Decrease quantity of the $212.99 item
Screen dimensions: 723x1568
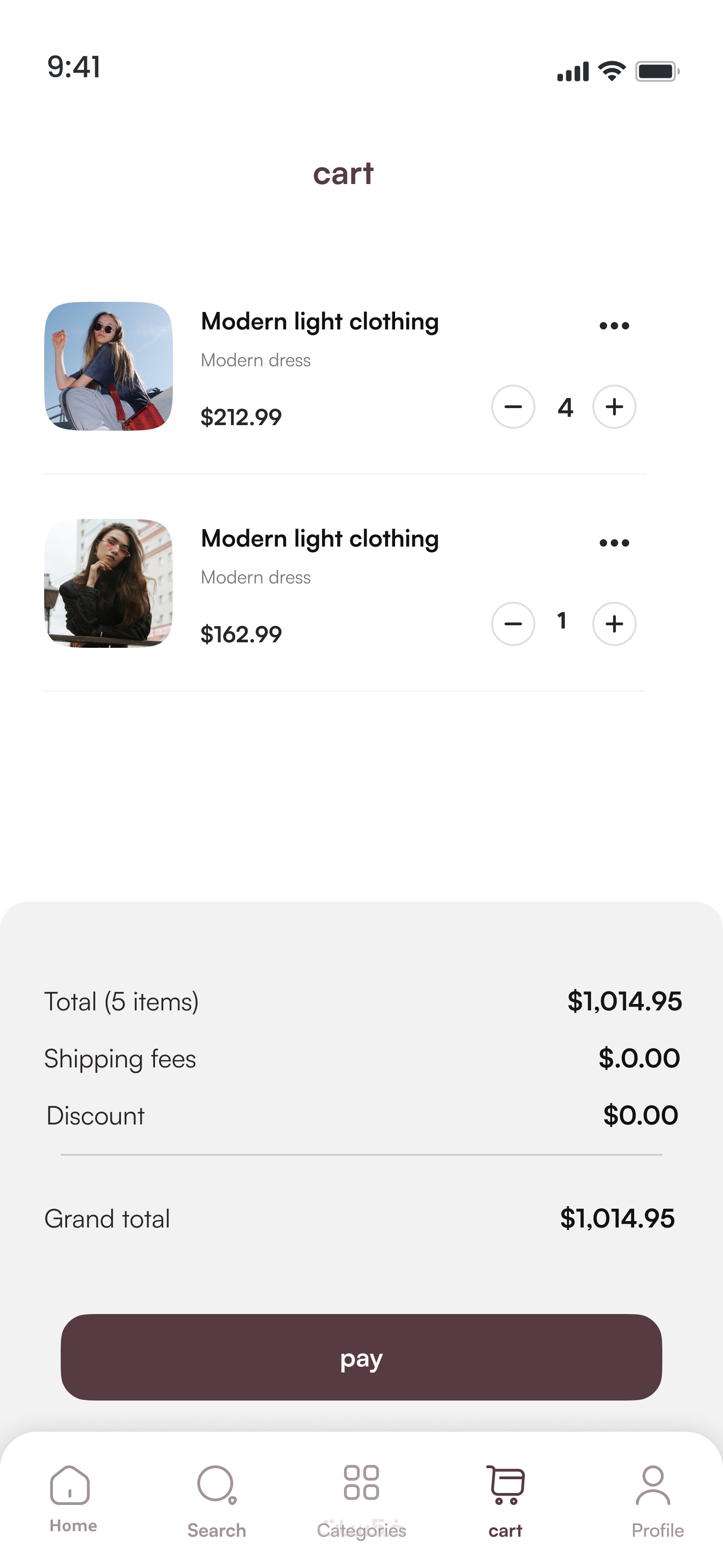point(513,407)
